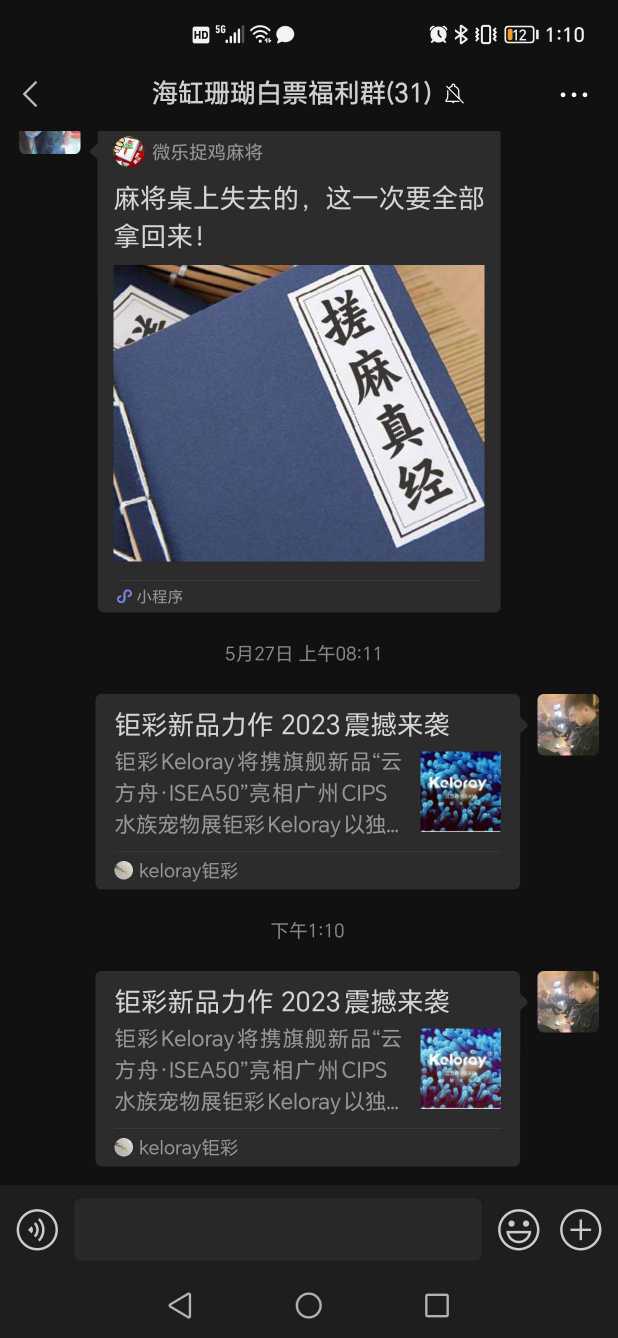This screenshot has width=618, height=1338.
Task: Open the emoji sticker panel
Action: [519, 1229]
